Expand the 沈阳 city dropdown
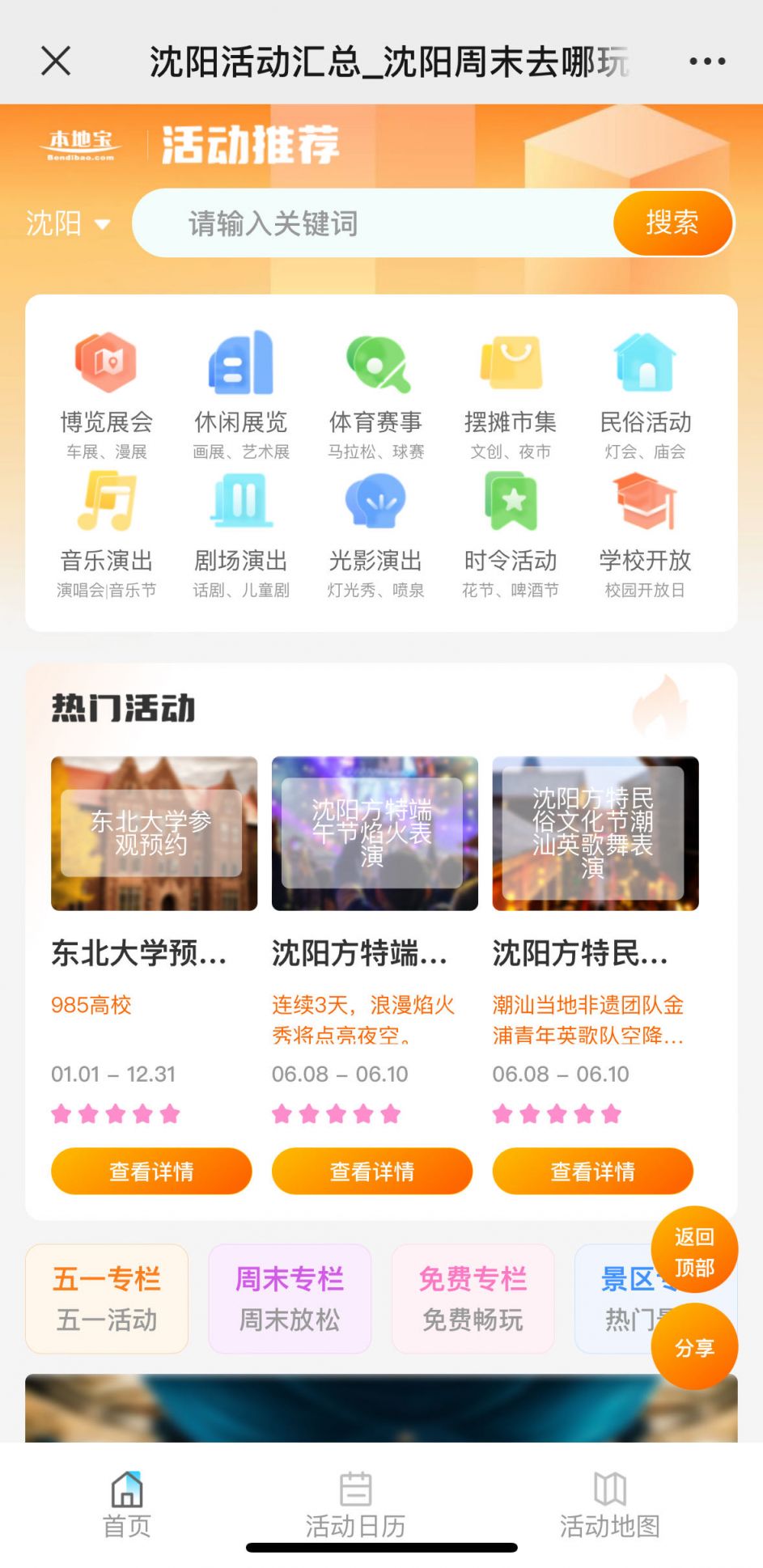 68,223
